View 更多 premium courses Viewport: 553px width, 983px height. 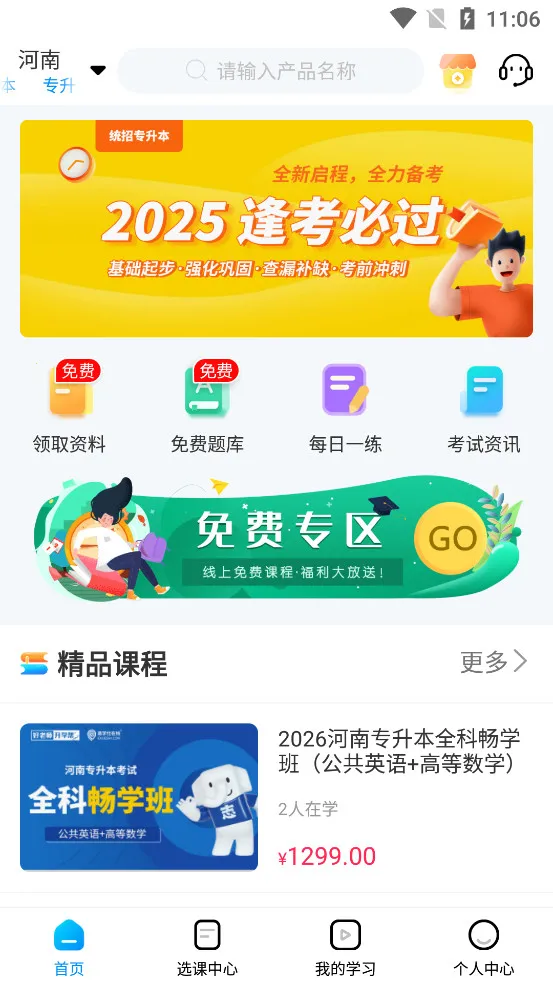[x=494, y=661]
